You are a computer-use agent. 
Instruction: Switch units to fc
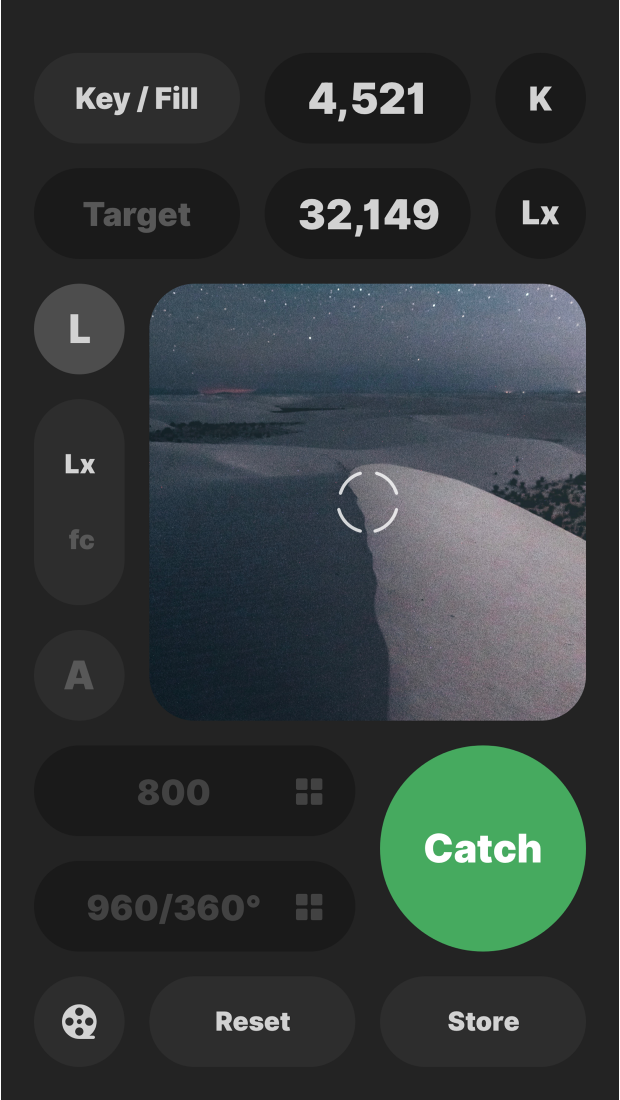(x=80, y=540)
